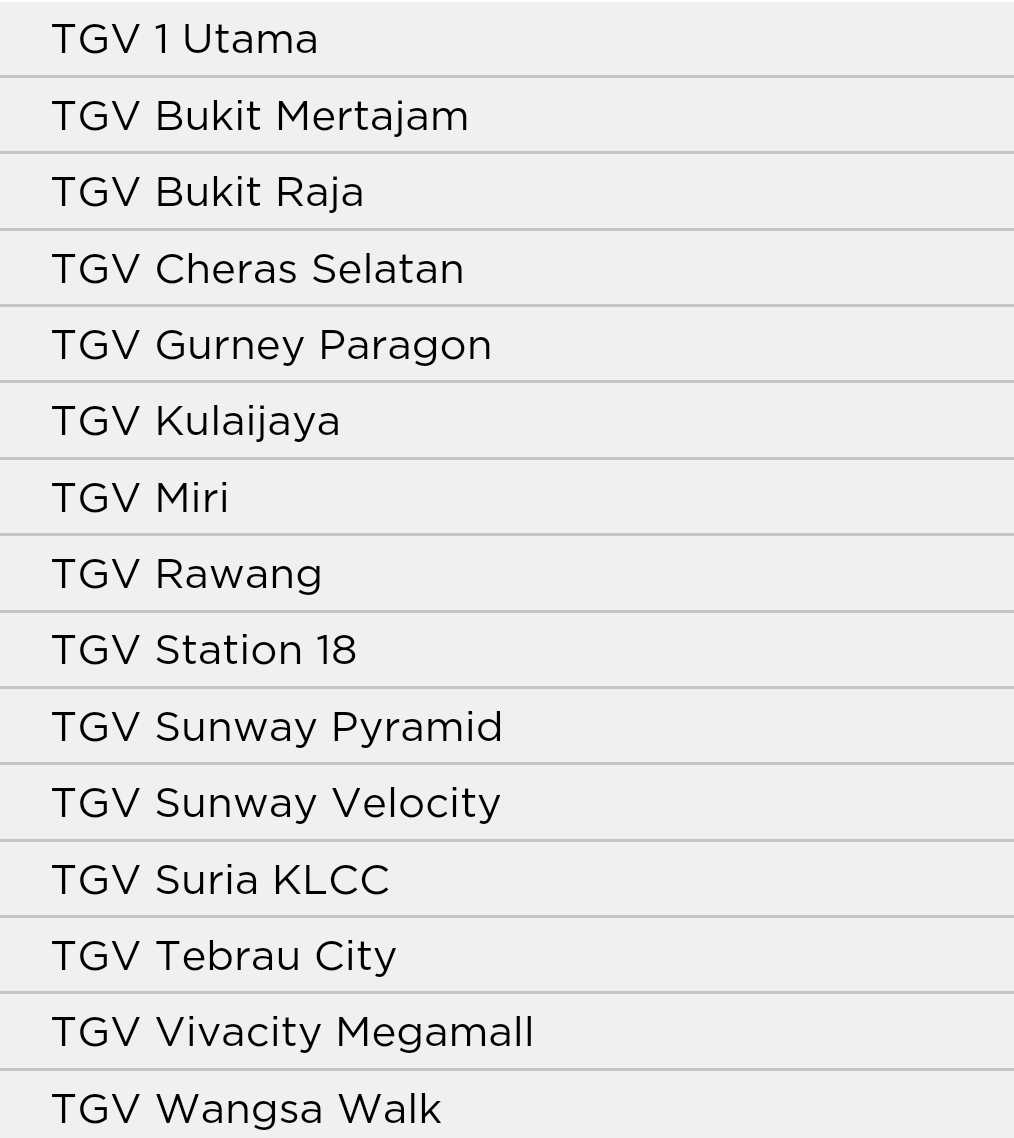Select TGV Wangsa Walk
The height and width of the screenshot is (1138, 1014).
(246, 1108)
